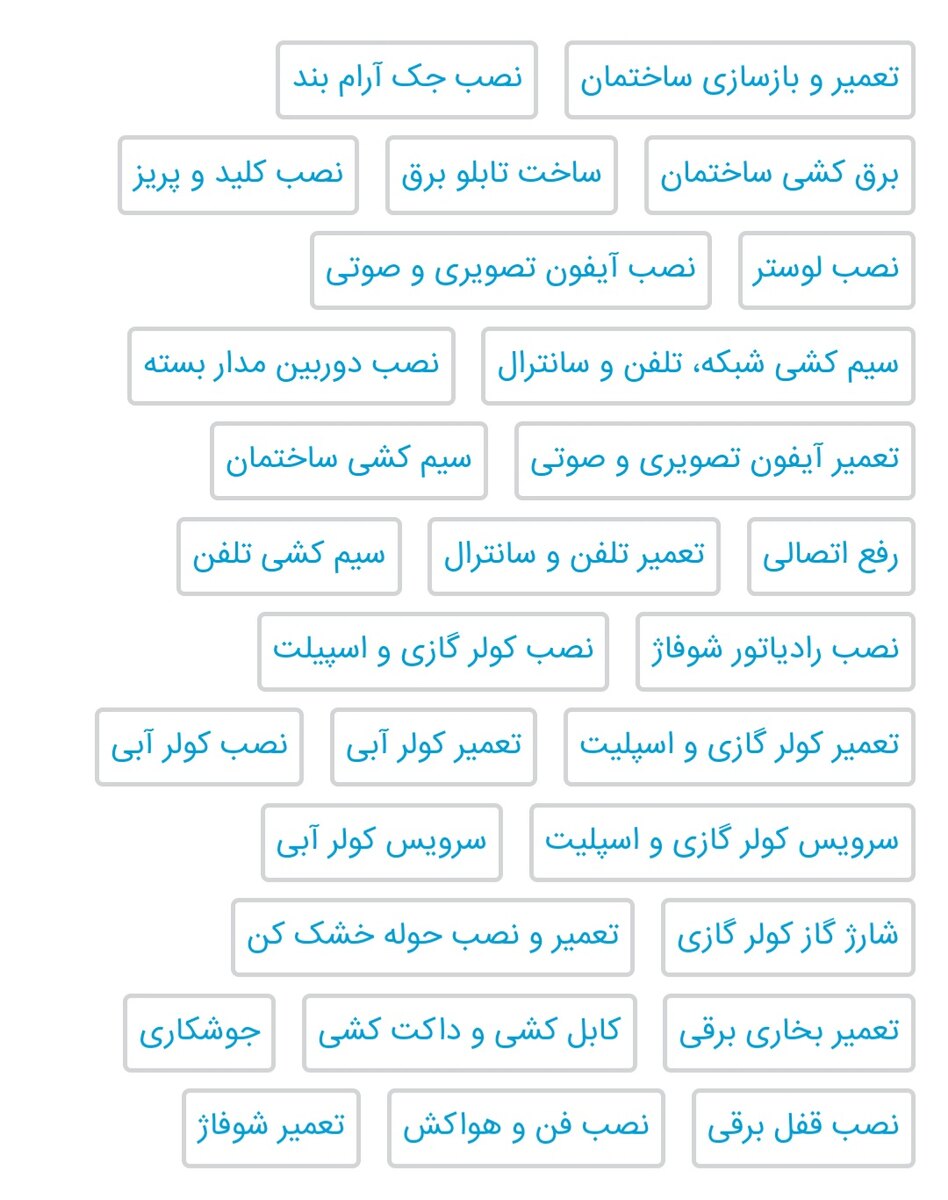948x1200 pixels.
Task: Tap the نصب لوستر chip
Action: 826,270
